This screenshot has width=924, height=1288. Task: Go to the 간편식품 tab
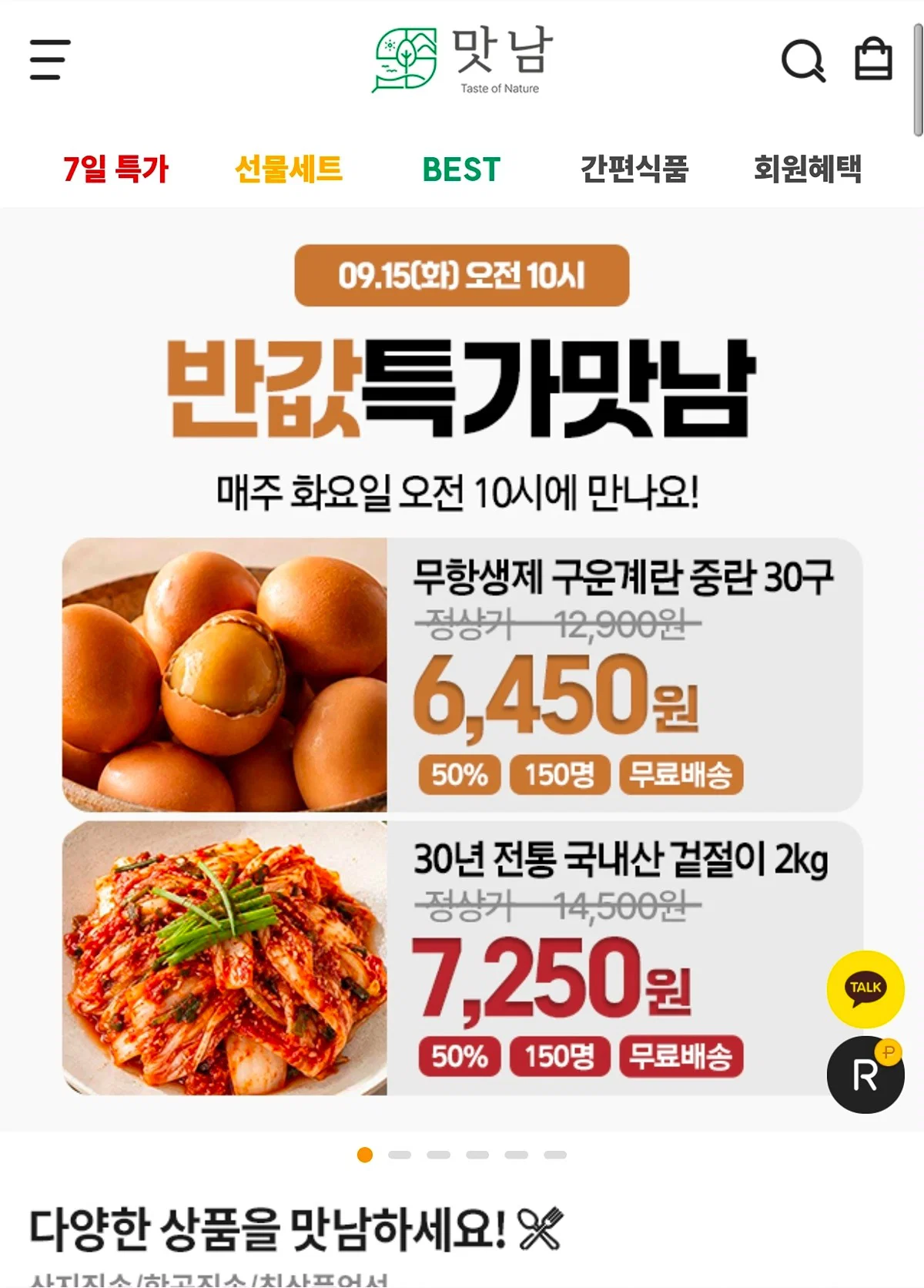[634, 169]
